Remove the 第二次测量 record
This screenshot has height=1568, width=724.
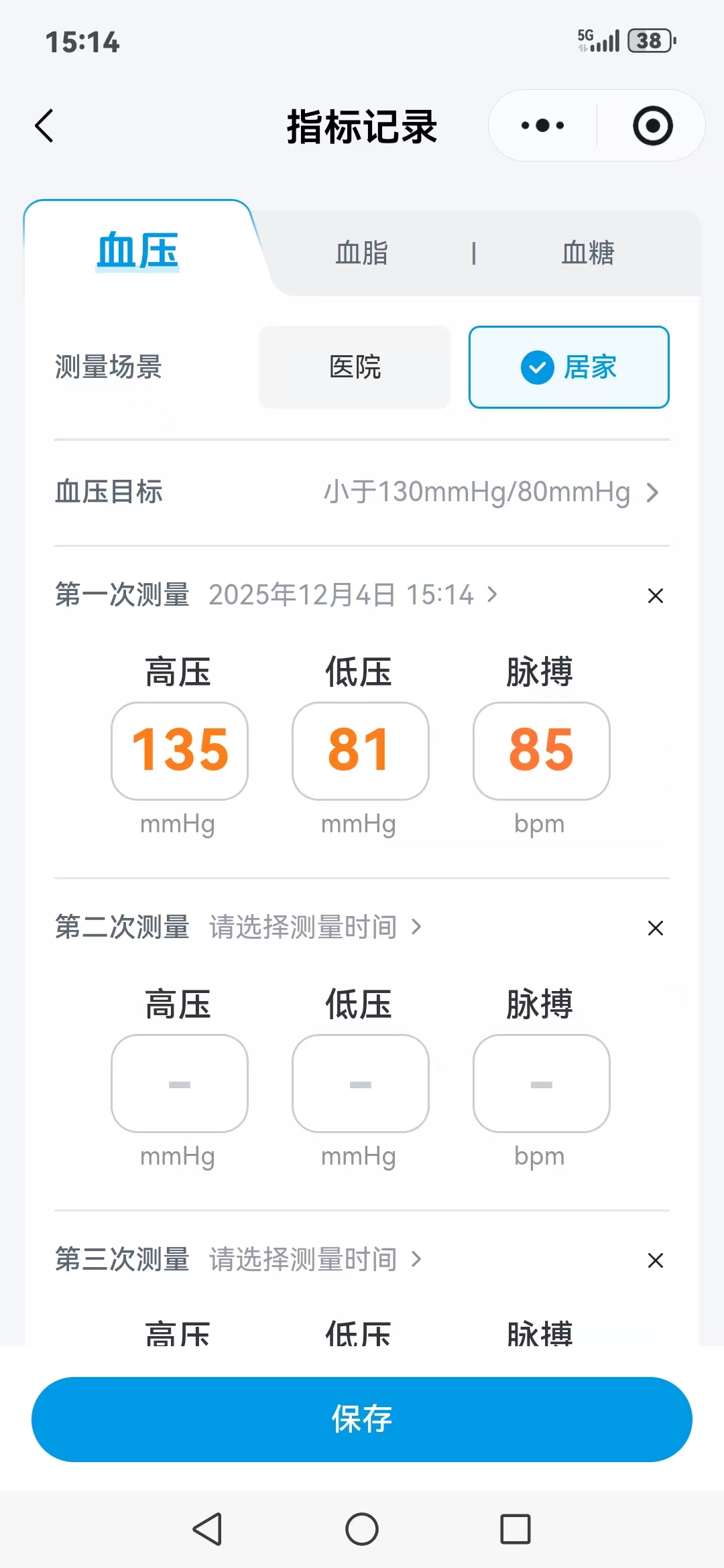[x=656, y=928]
